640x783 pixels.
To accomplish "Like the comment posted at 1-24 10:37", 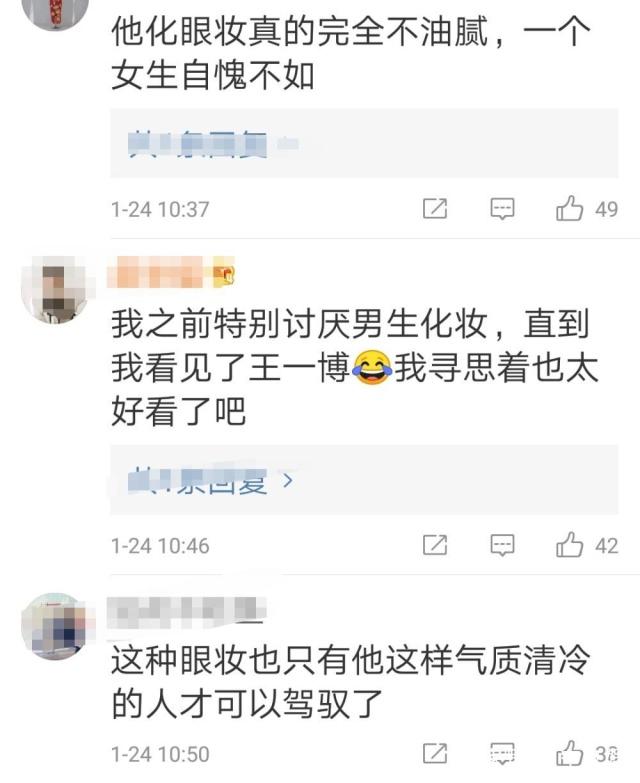I will pos(570,209).
